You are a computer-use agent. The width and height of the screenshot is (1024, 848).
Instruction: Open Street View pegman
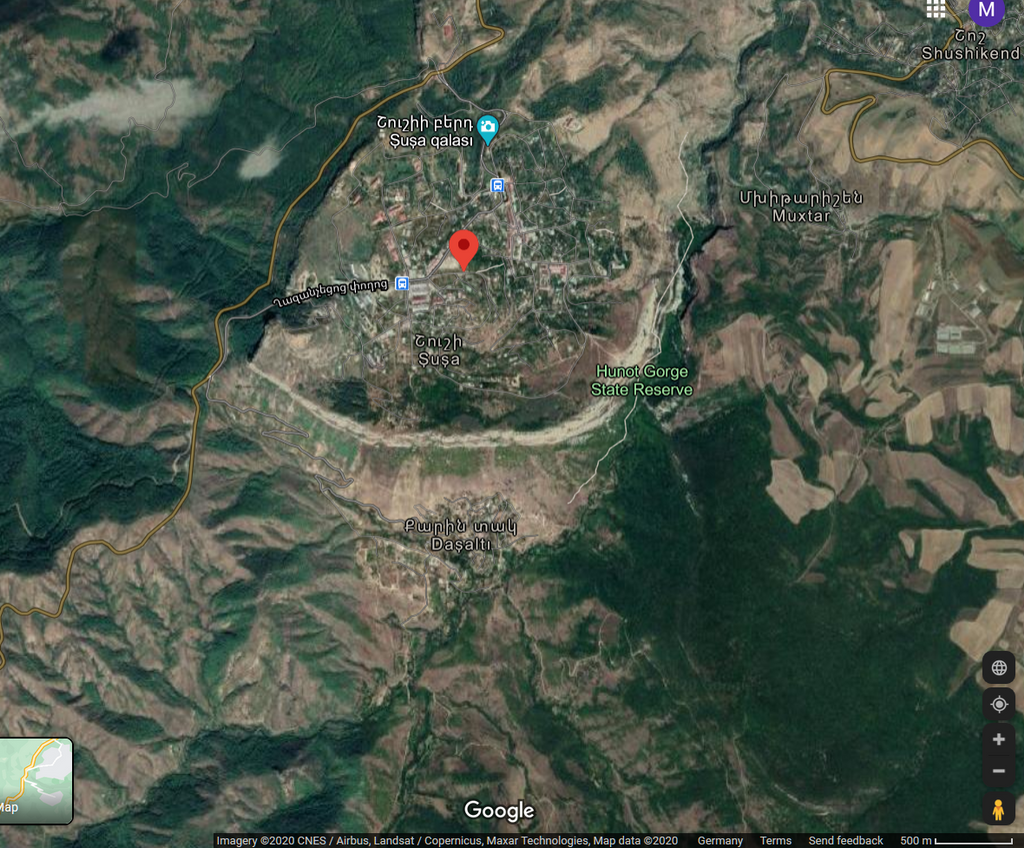tap(998, 809)
